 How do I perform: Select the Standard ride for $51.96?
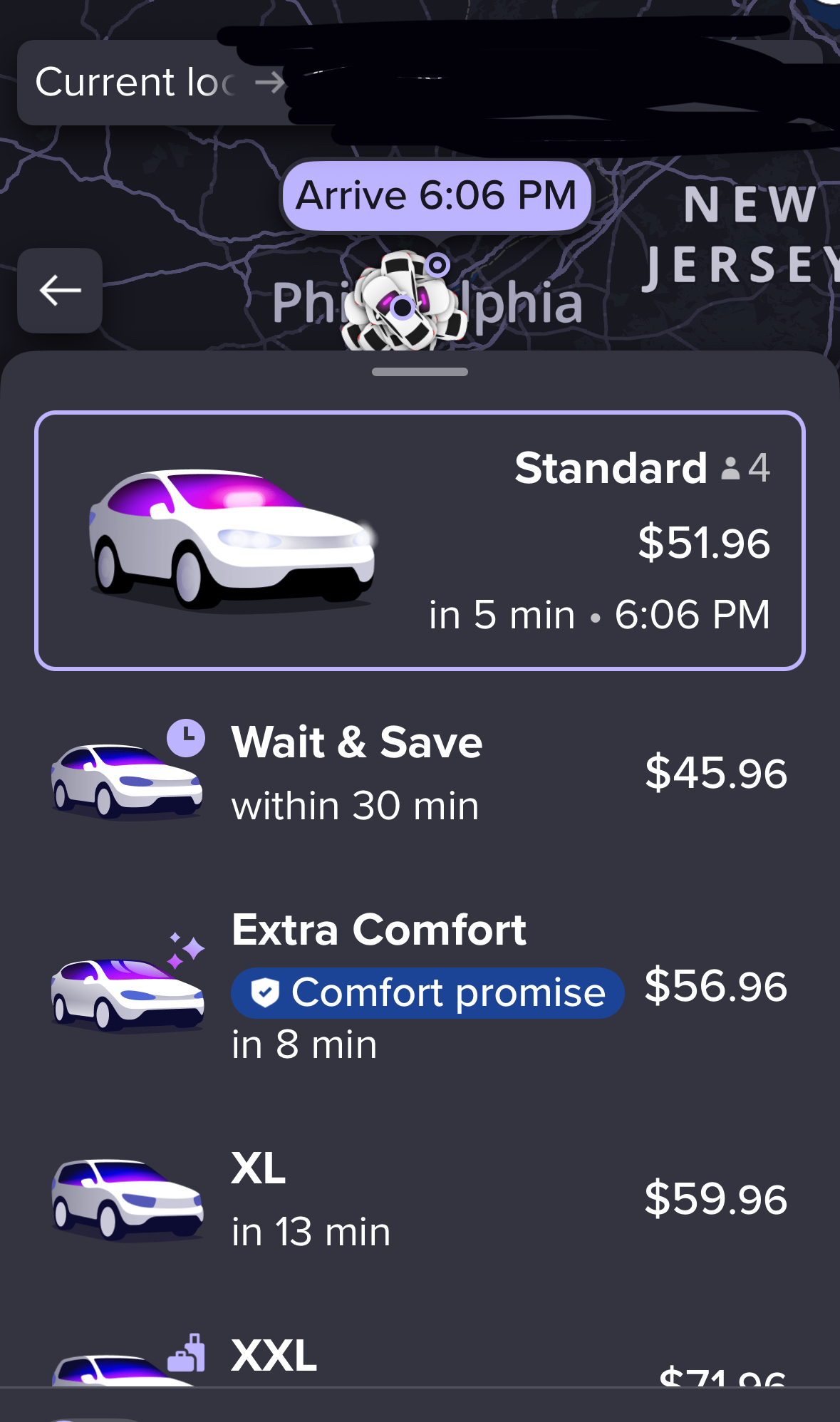click(420, 541)
